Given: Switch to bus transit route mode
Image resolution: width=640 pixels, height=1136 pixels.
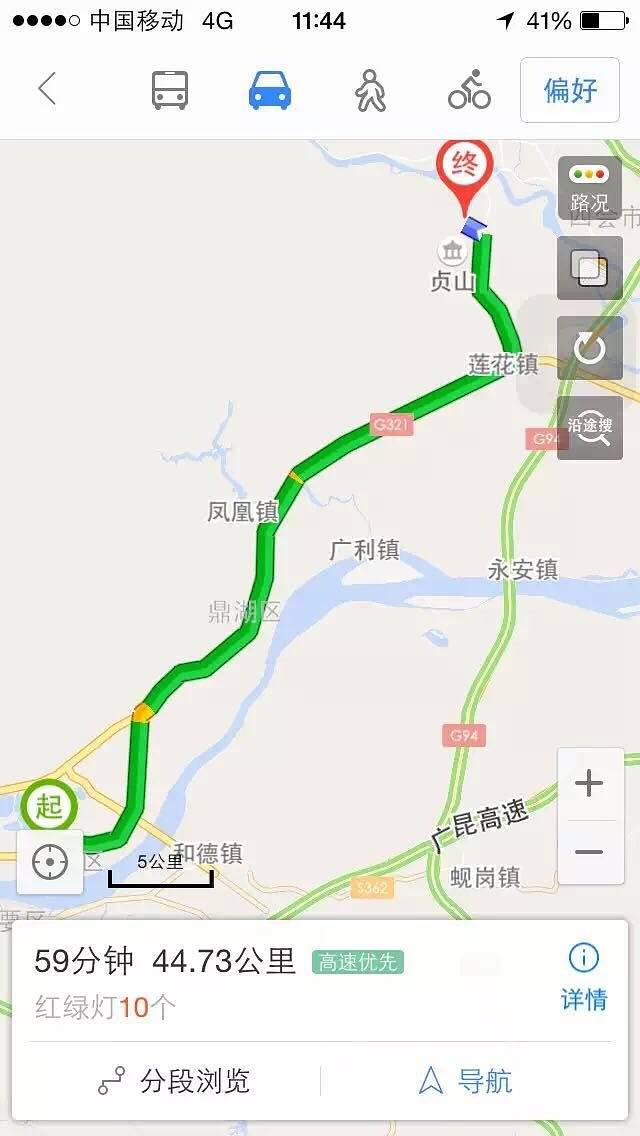Looking at the screenshot, I should pyautogui.click(x=170, y=90).
